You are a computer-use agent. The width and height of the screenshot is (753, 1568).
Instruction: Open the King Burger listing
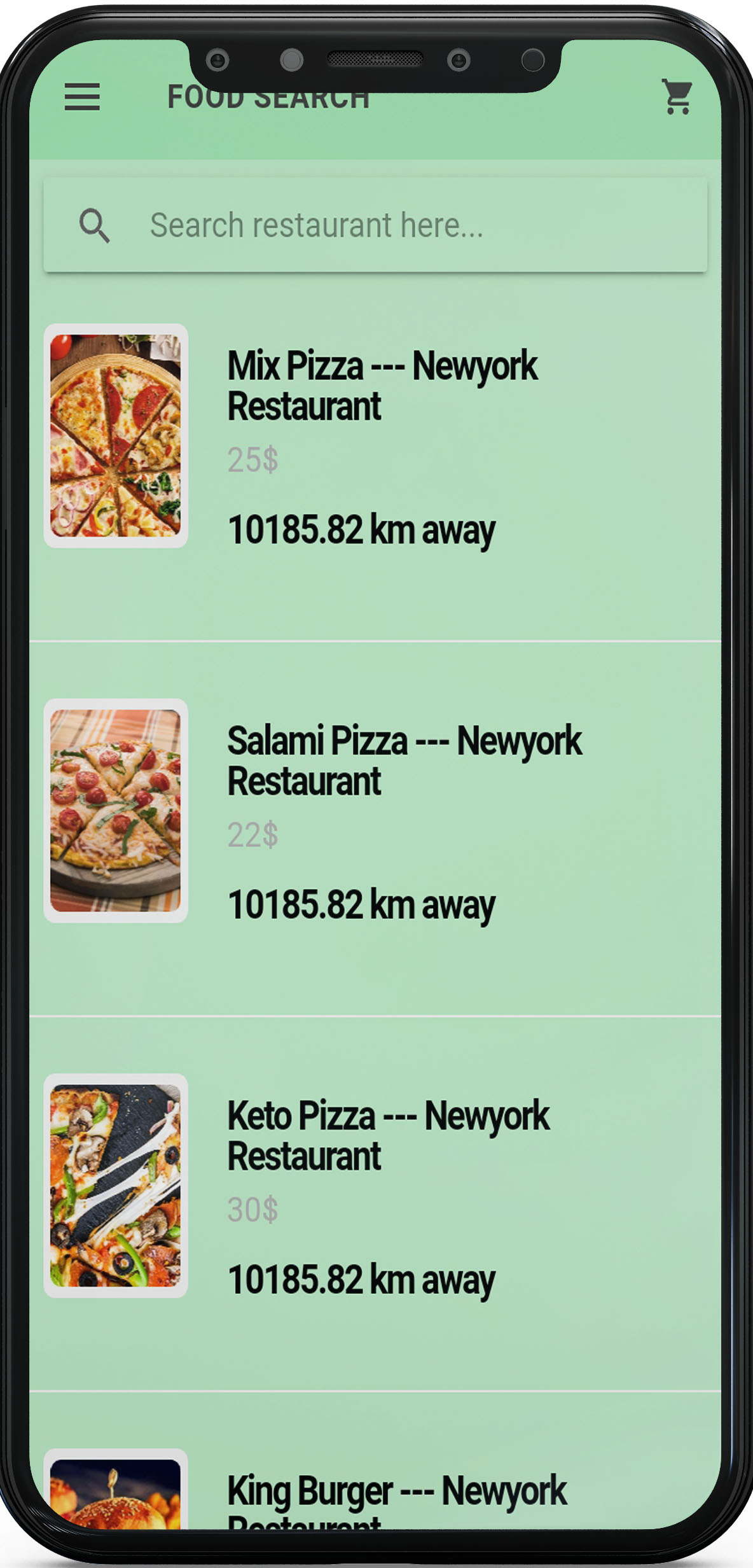click(375, 1461)
